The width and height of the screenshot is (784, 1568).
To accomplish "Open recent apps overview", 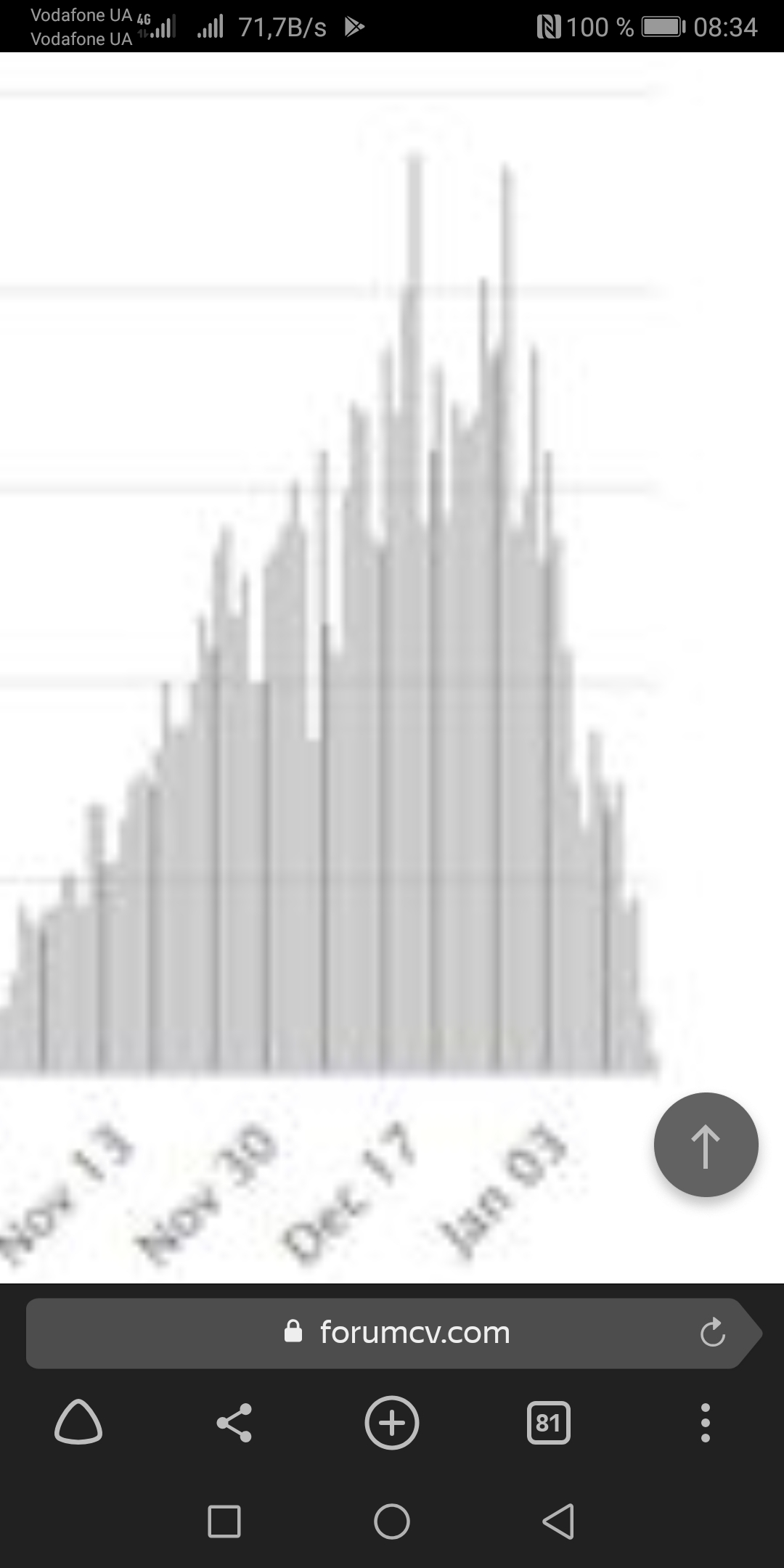I will [224, 1522].
